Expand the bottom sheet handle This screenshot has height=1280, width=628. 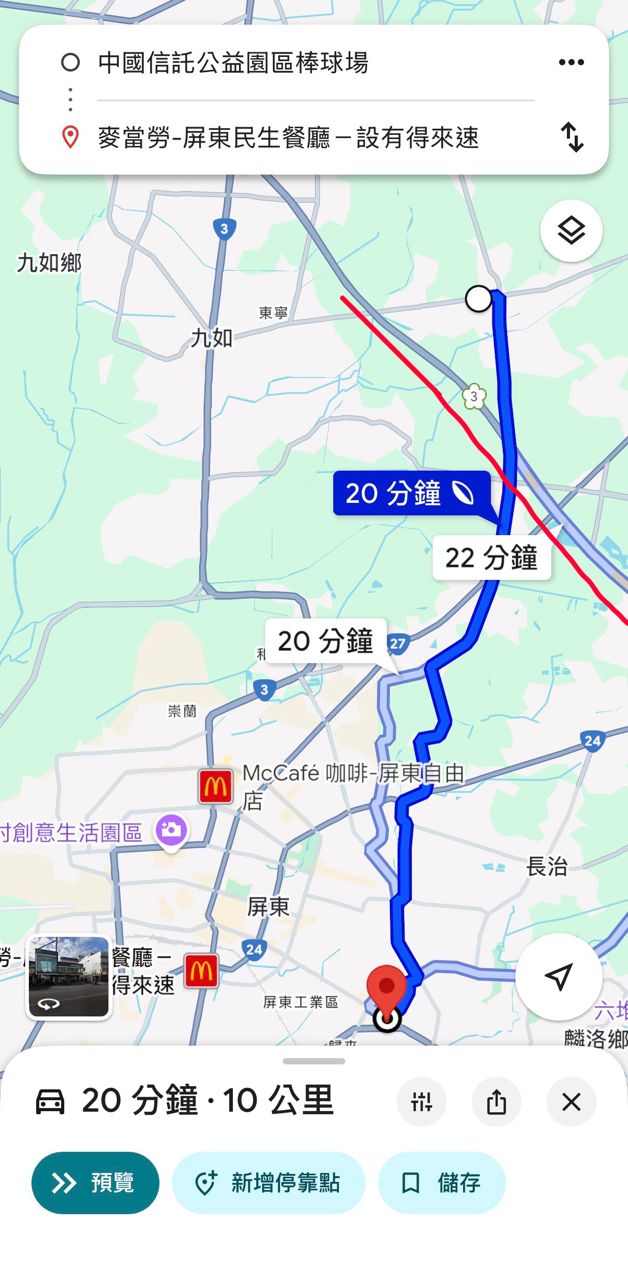(314, 1061)
